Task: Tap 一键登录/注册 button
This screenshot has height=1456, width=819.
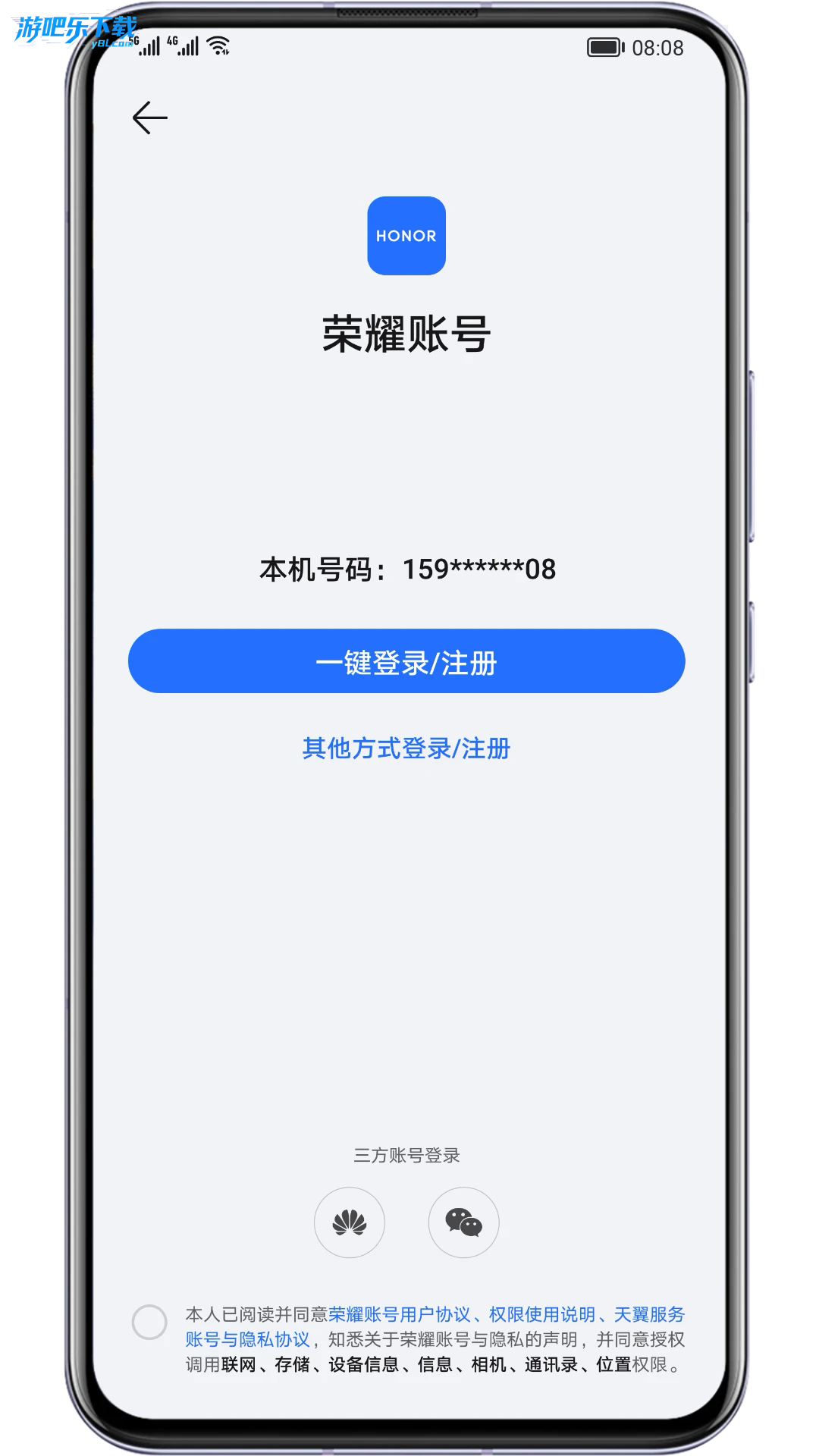Action: [x=406, y=661]
